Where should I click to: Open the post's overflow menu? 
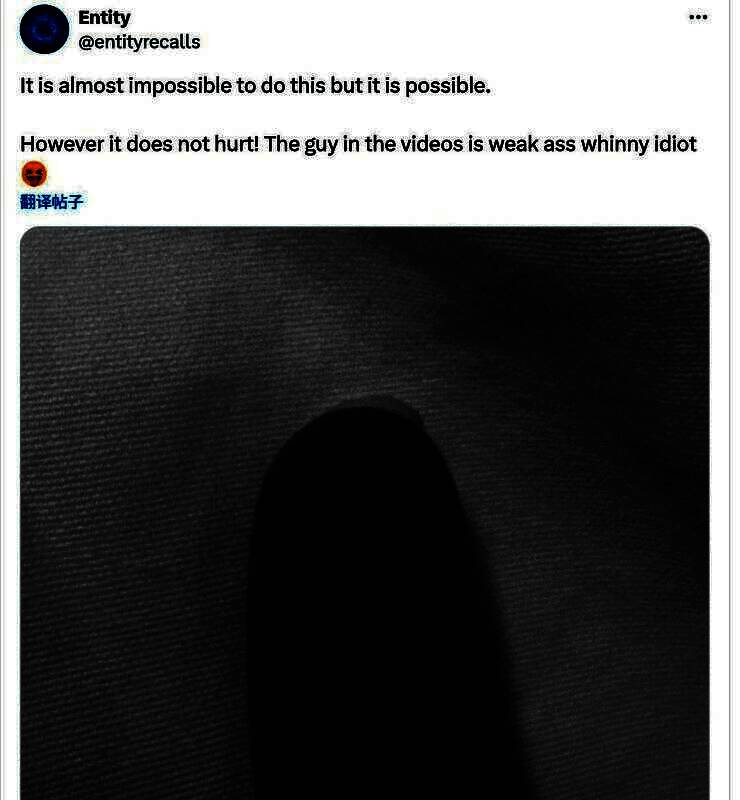(698, 17)
